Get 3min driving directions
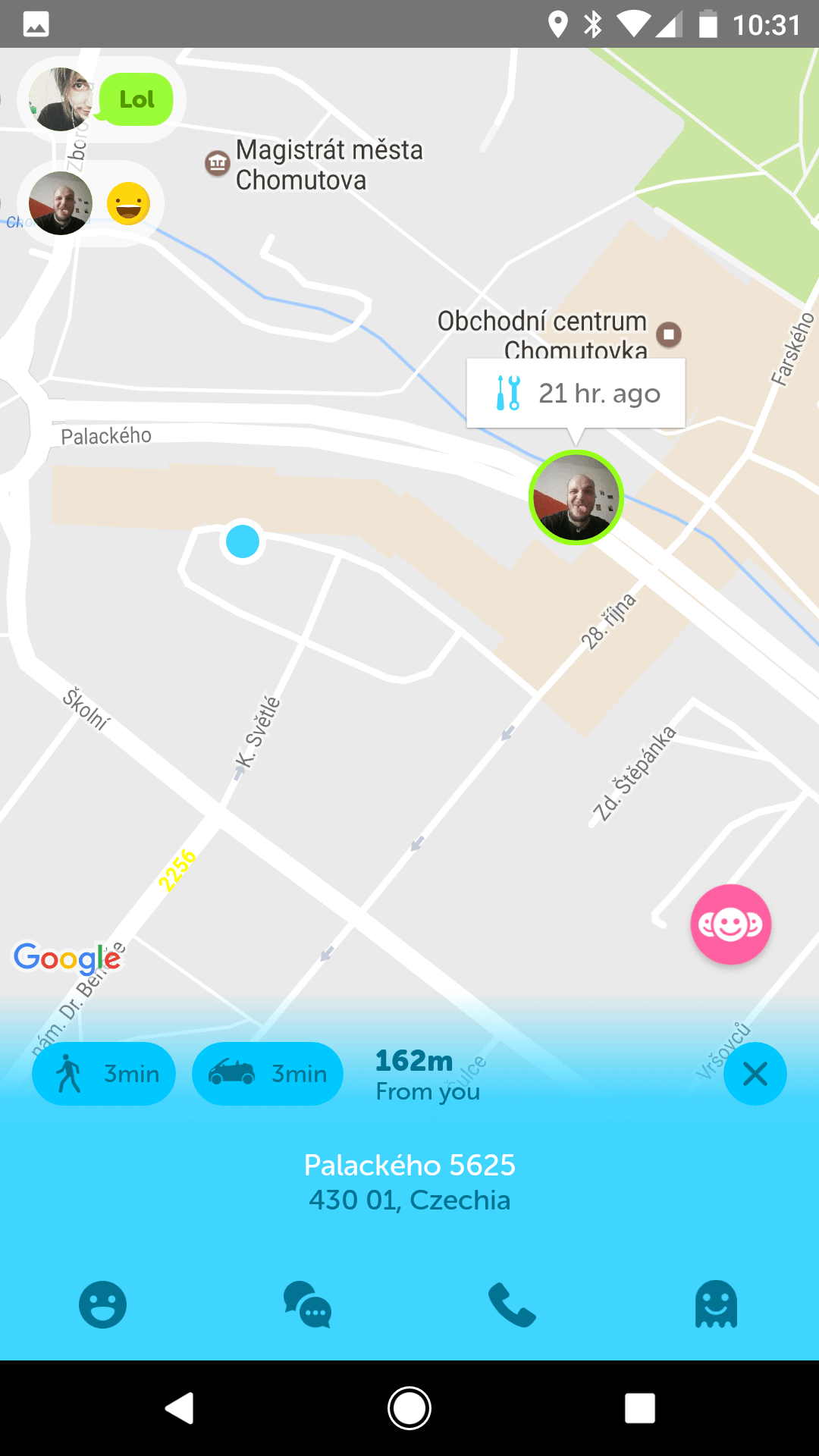 pyautogui.click(x=268, y=1074)
